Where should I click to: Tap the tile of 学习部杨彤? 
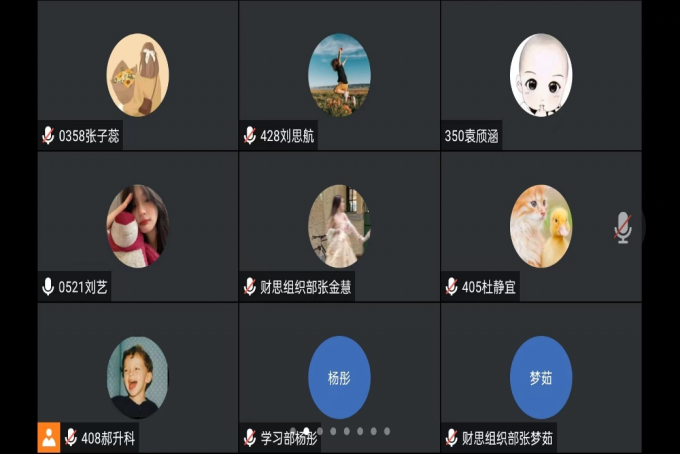click(339, 377)
